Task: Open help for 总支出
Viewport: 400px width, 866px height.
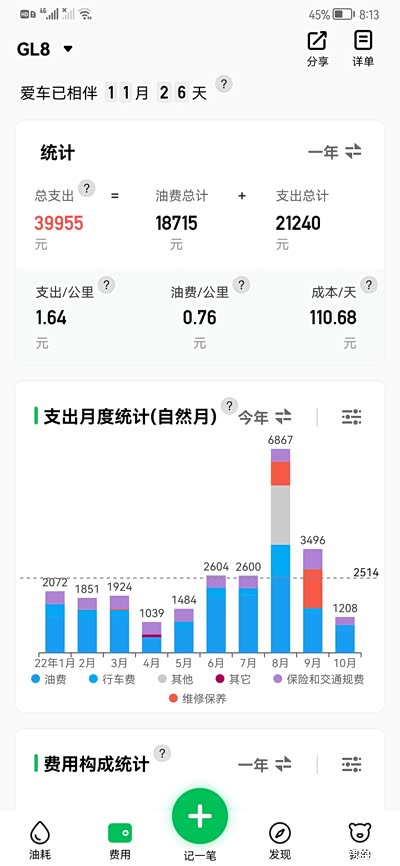Action: coord(86,188)
